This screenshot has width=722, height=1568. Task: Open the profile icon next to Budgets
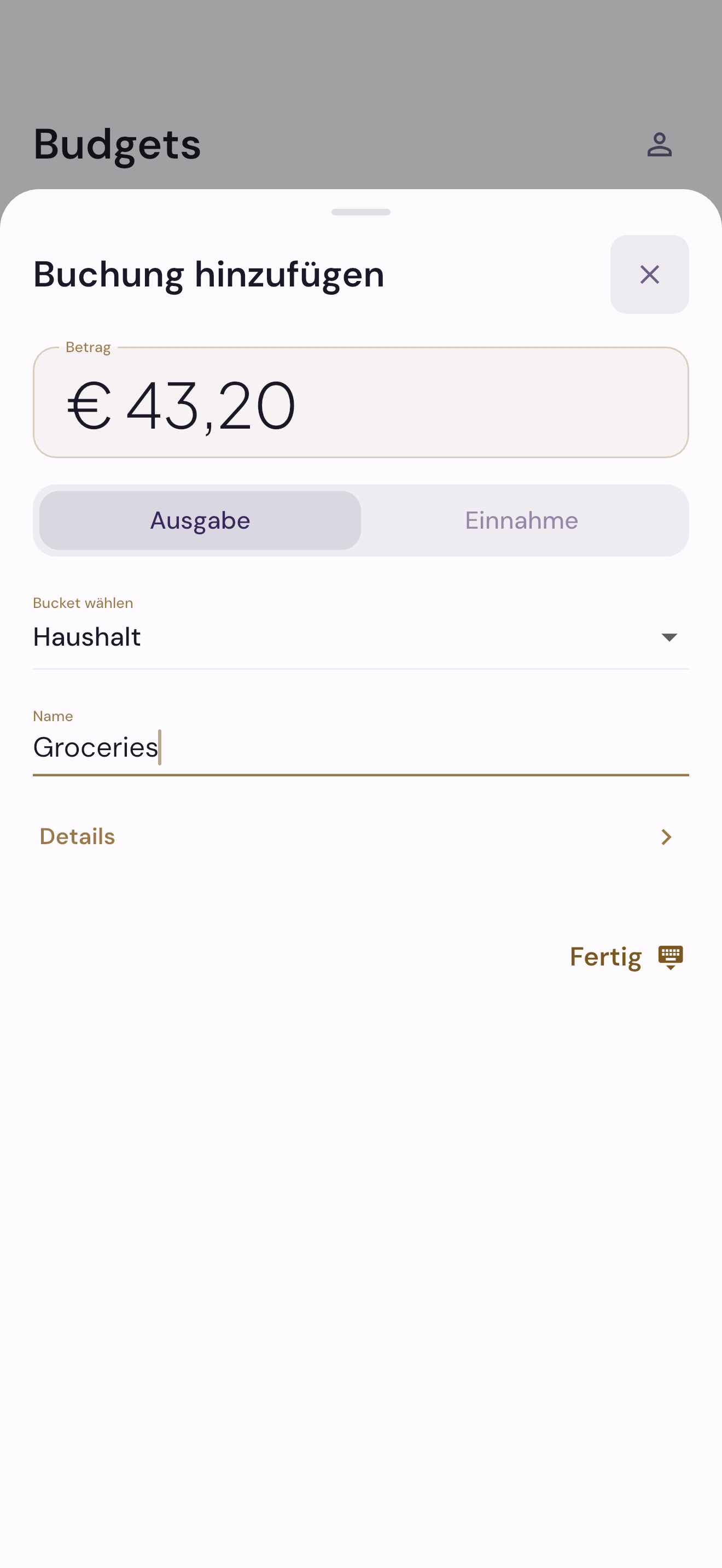[659, 145]
